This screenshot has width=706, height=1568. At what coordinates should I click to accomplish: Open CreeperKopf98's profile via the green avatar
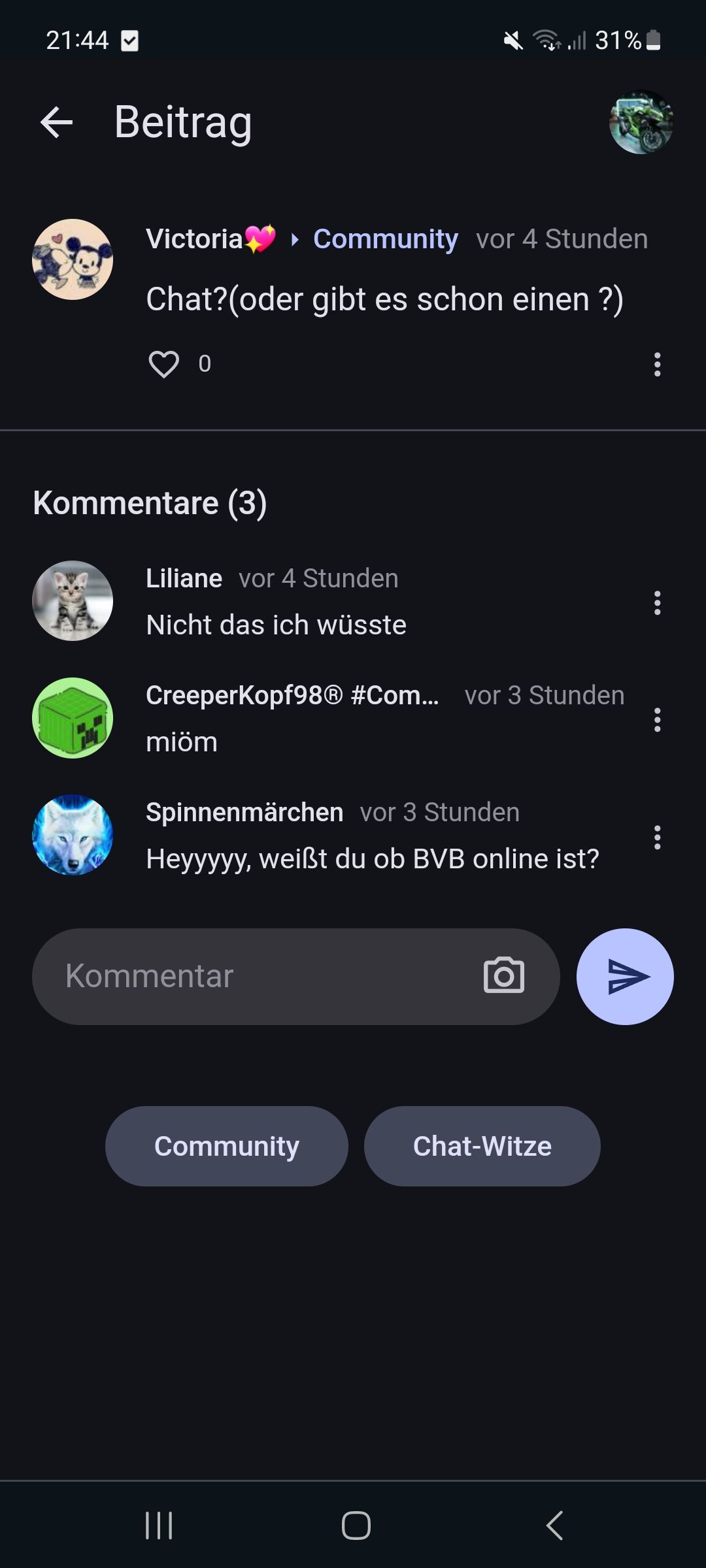pos(73,718)
